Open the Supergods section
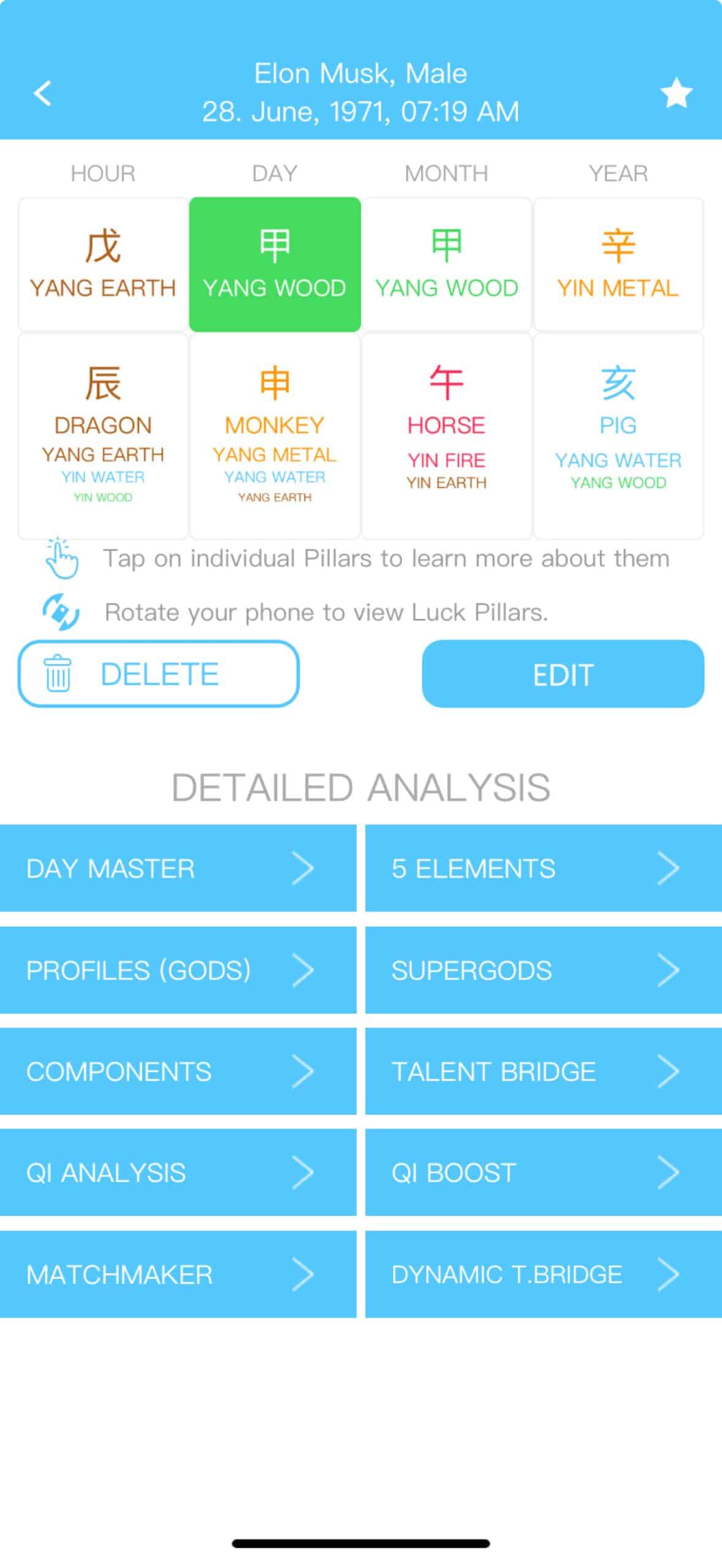Viewport: 722px width, 1568px height. 543,970
